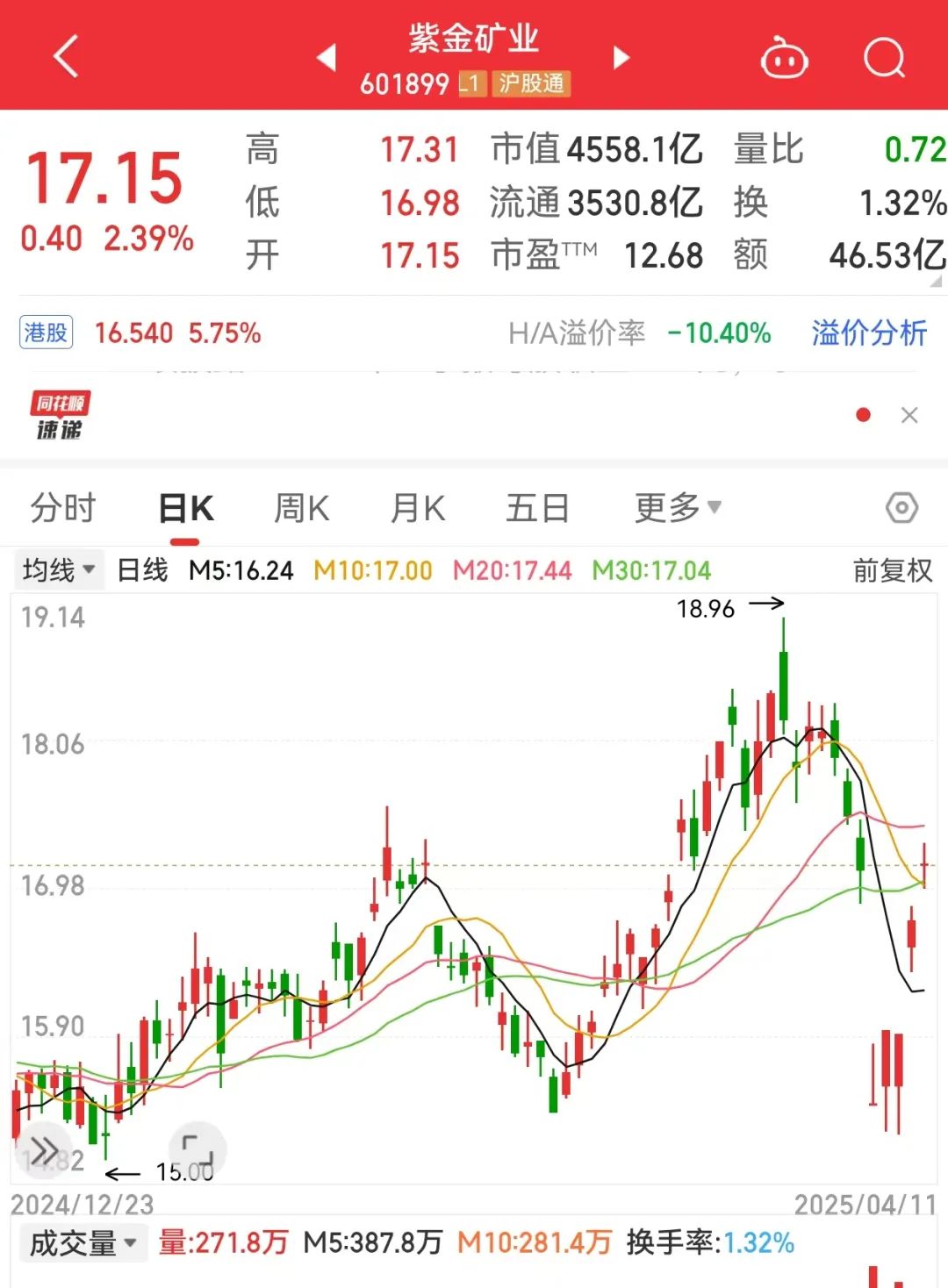Open the 均线 indicator dropdown

pos(59,570)
